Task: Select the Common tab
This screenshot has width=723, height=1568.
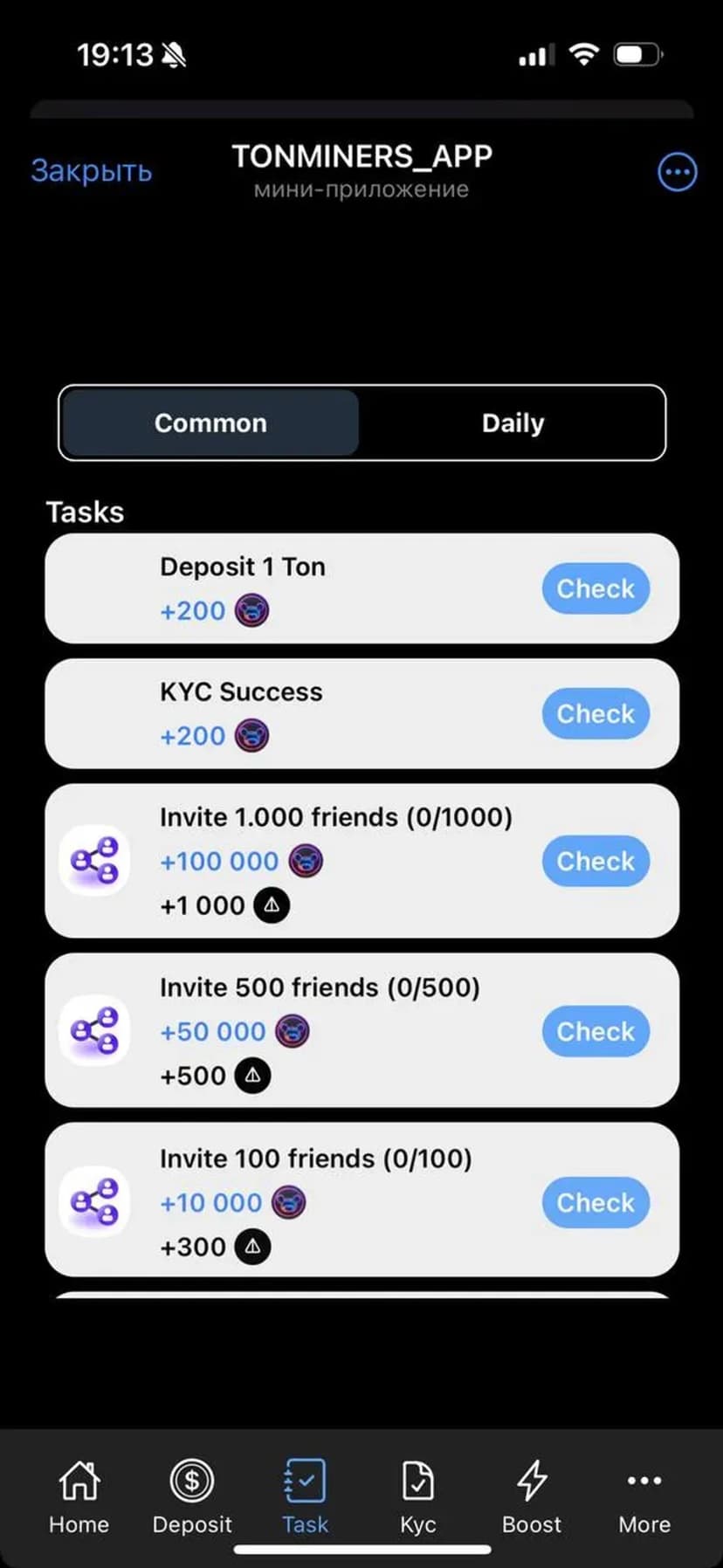Action: (210, 423)
